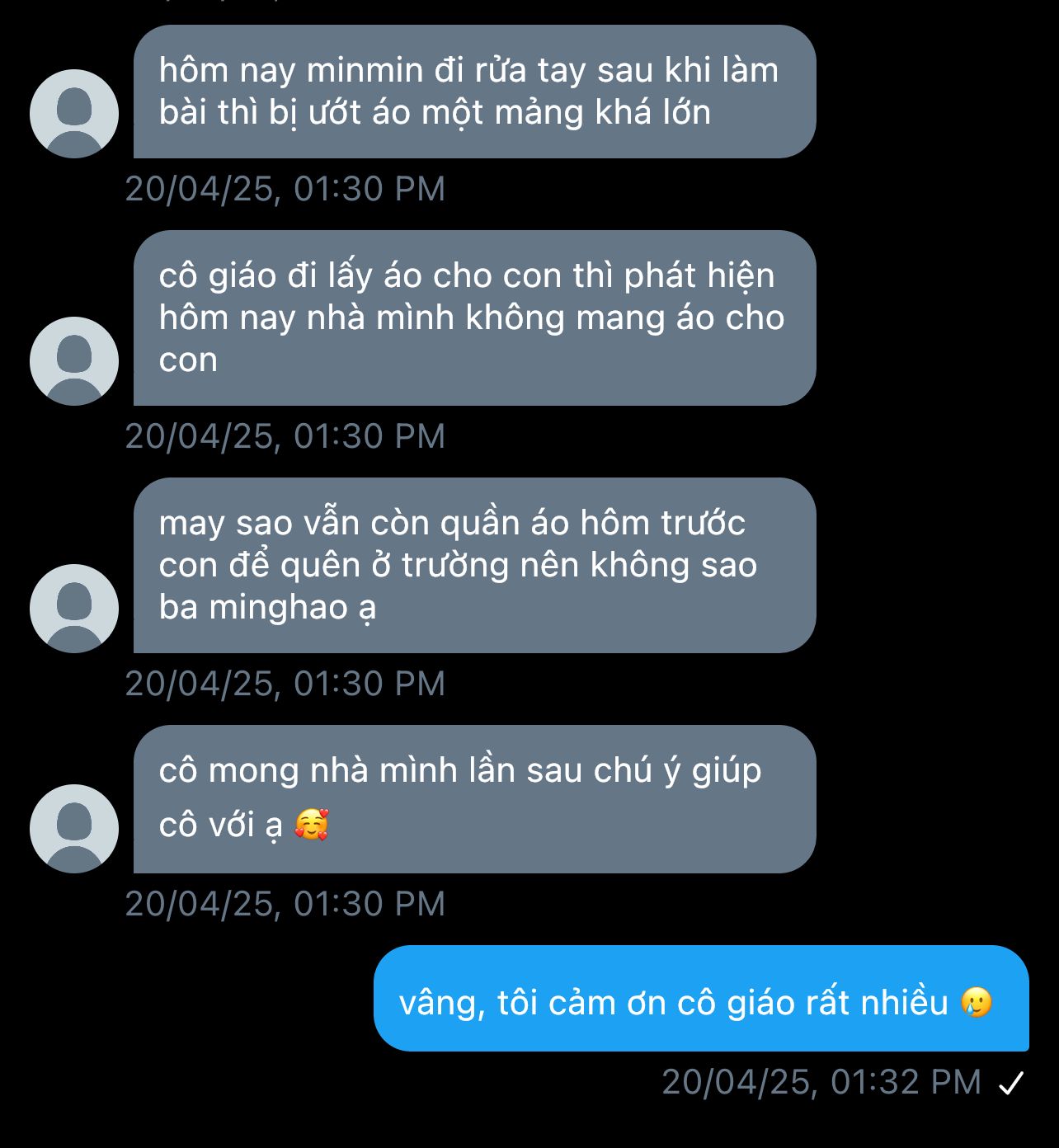Select avatar next to "cô mong nhà mình" message
The height and width of the screenshot is (1148, 1059).
[74, 829]
